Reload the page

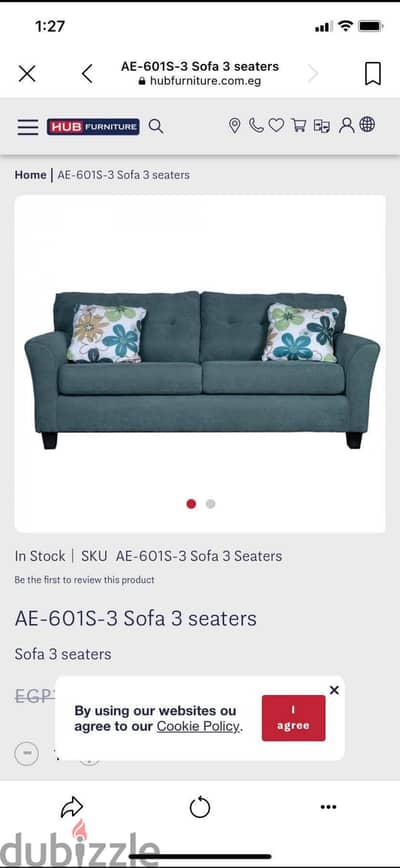[x=200, y=808]
